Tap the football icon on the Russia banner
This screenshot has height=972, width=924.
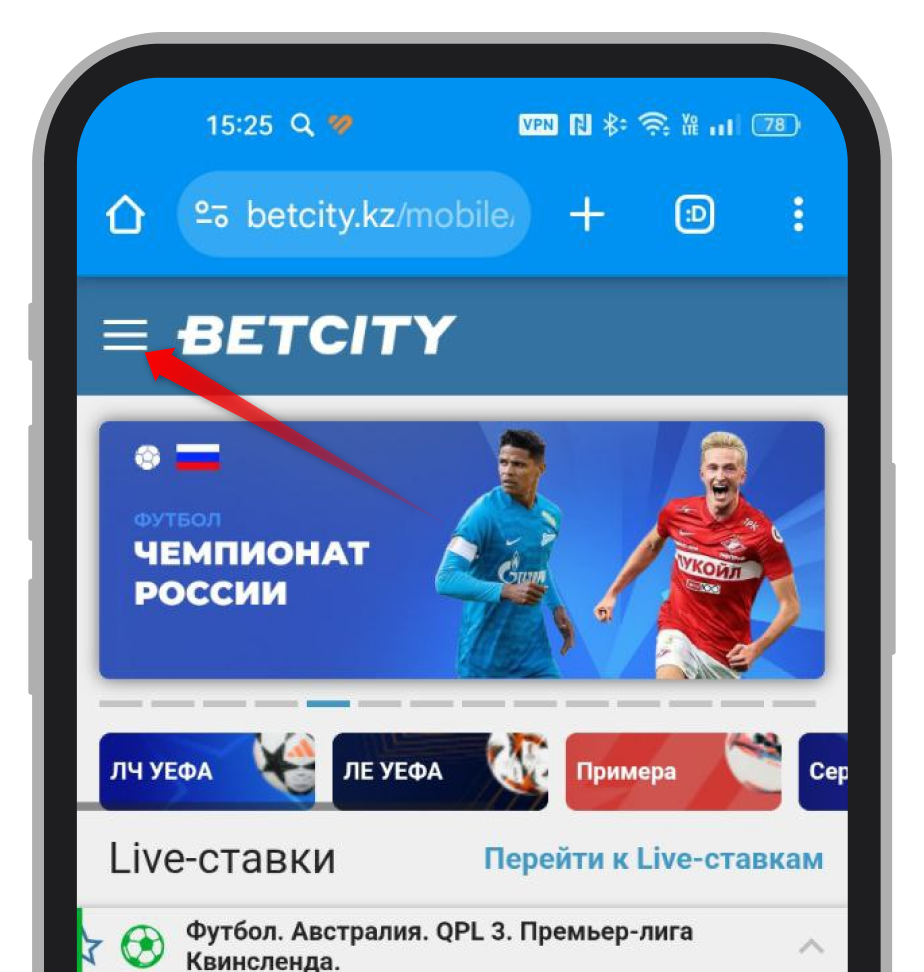pyautogui.click(x=146, y=456)
